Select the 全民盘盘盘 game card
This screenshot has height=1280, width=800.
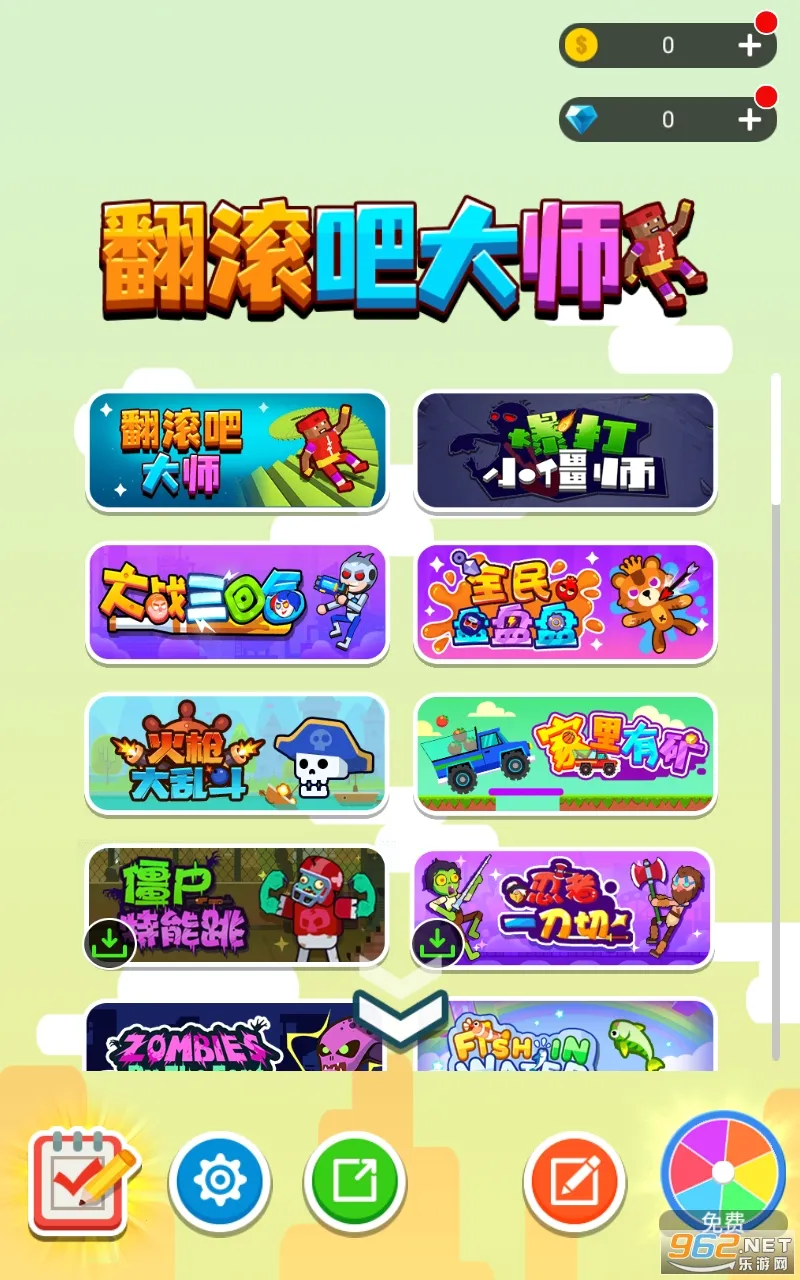pos(565,602)
